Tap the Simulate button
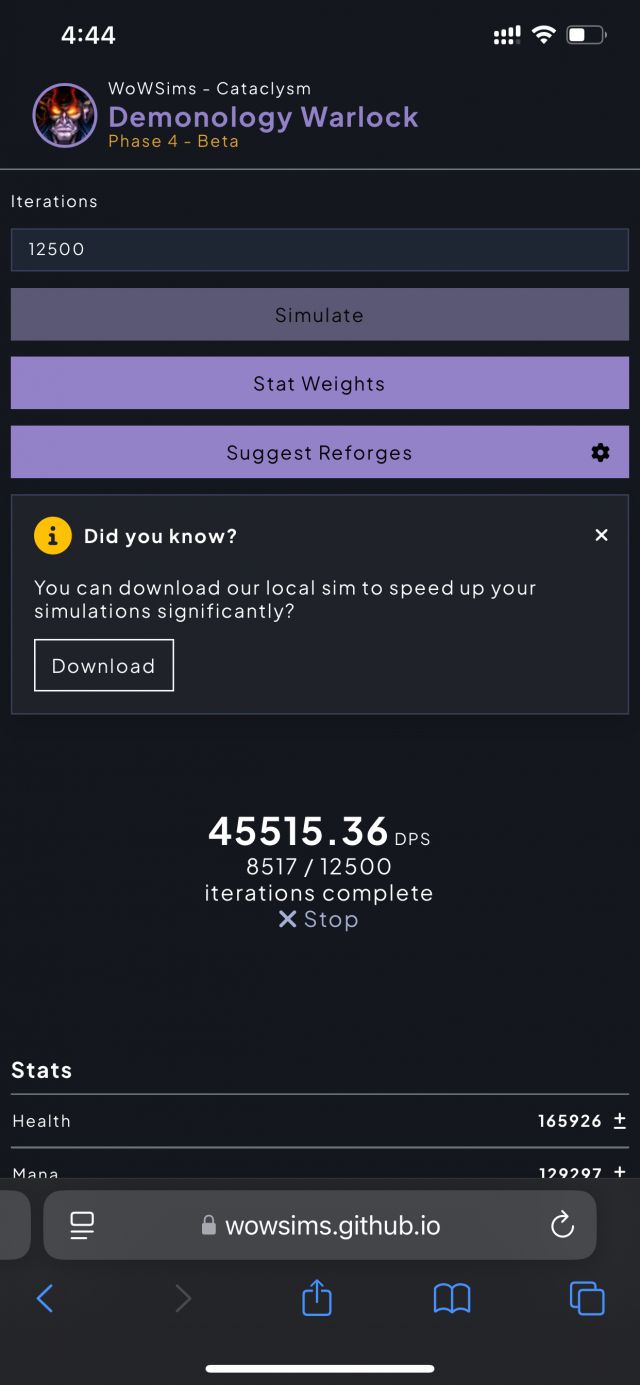Image resolution: width=640 pixels, height=1385 pixels. tap(319, 315)
